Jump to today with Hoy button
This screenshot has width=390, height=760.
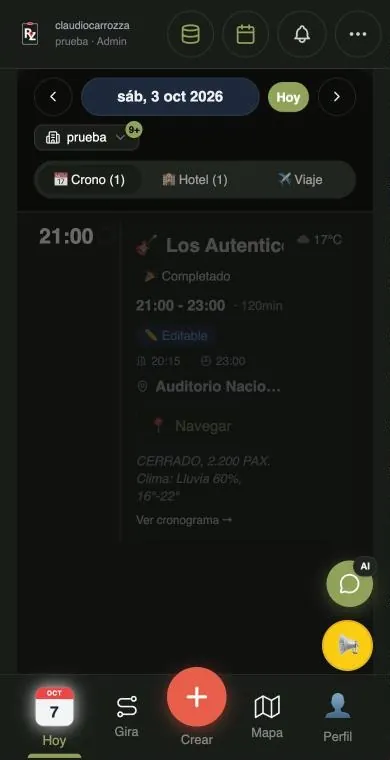(288, 97)
